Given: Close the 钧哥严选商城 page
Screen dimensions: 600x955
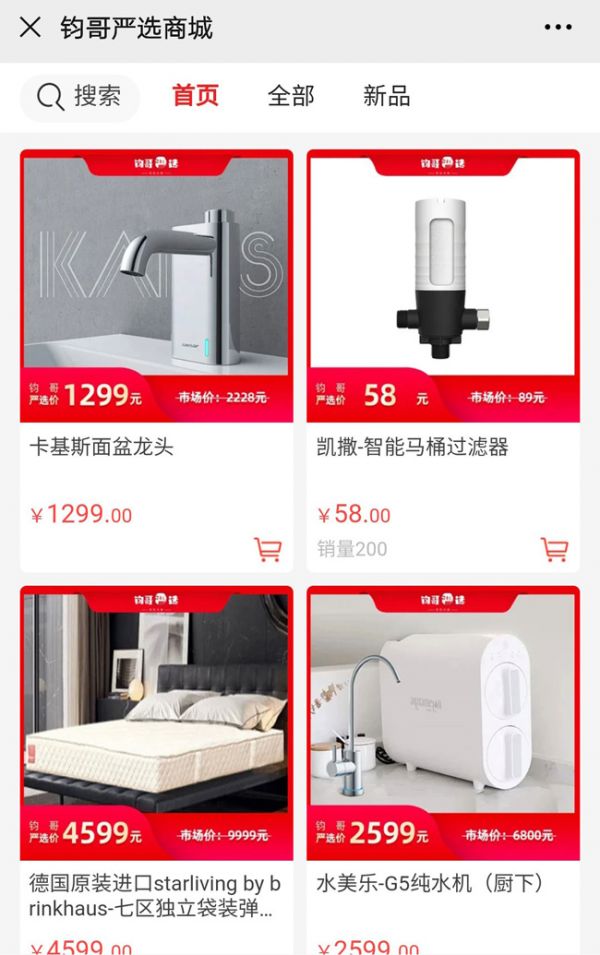Looking at the screenshot, I should [30, 27].
